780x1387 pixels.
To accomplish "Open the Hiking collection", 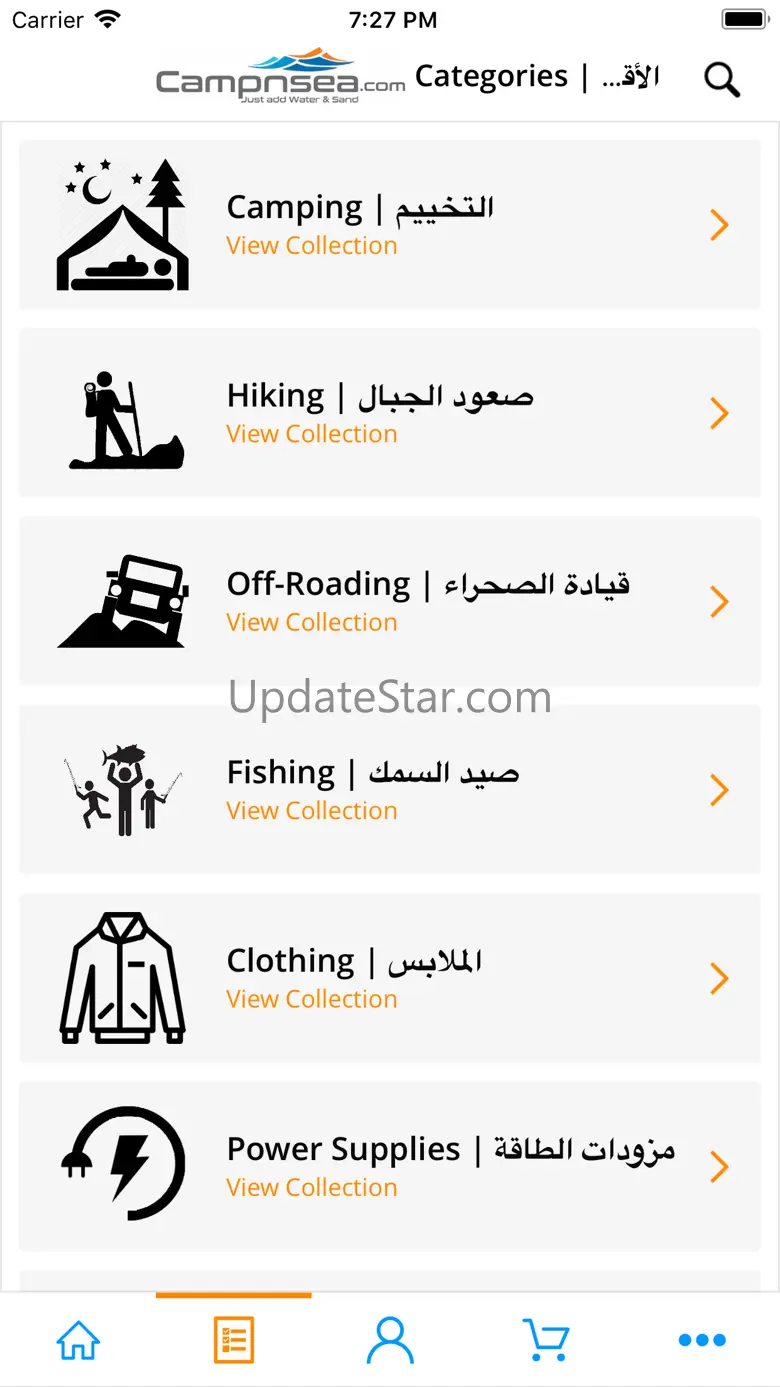I will pyautogui.click(x=390, y=413).
